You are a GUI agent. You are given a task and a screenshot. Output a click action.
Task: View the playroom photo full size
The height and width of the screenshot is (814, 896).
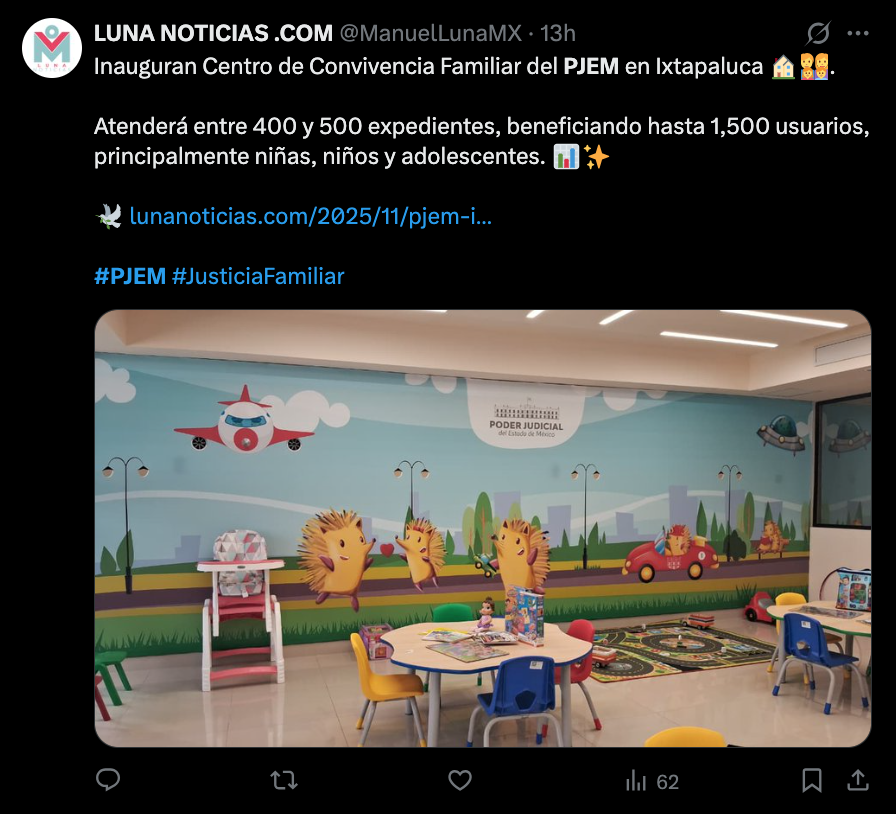coord(483,528)
